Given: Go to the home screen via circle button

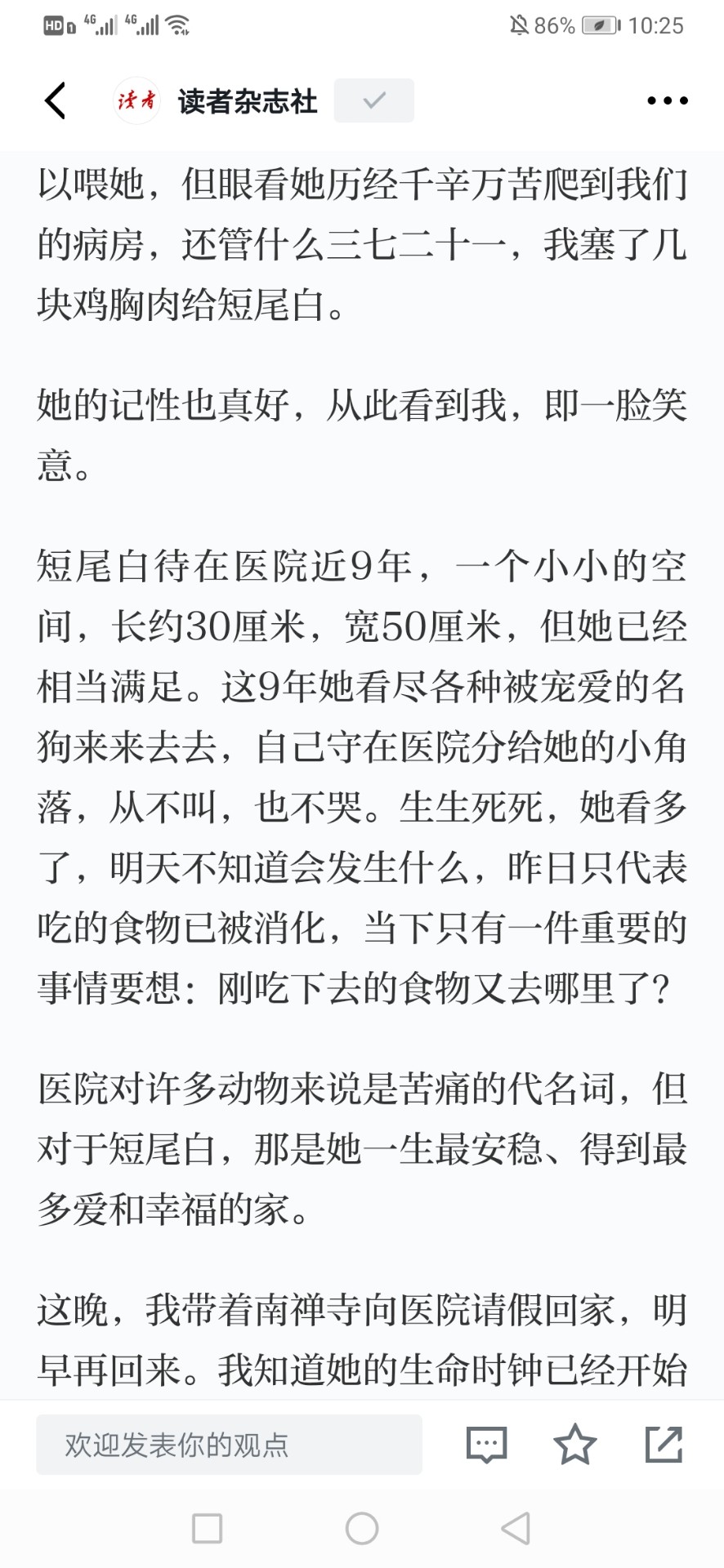Looking at the screenshot, I should pos(362,1528).
